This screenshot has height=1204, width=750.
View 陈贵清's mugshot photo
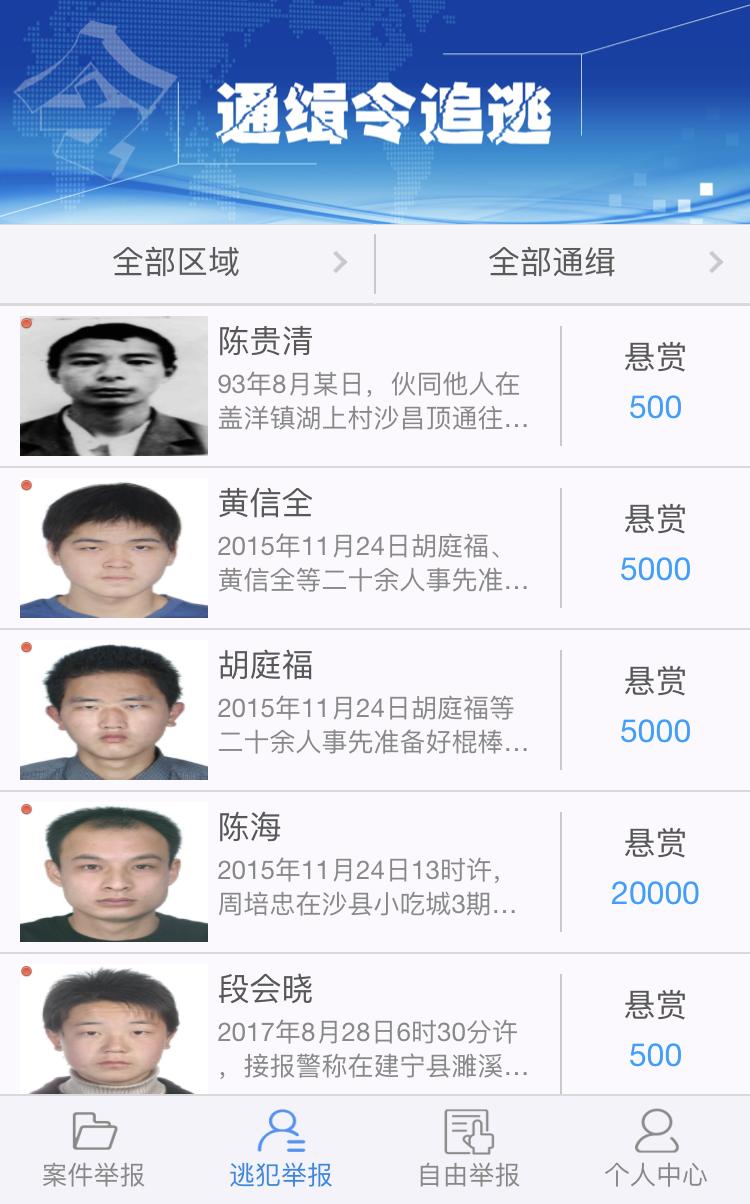pos(113,385)
